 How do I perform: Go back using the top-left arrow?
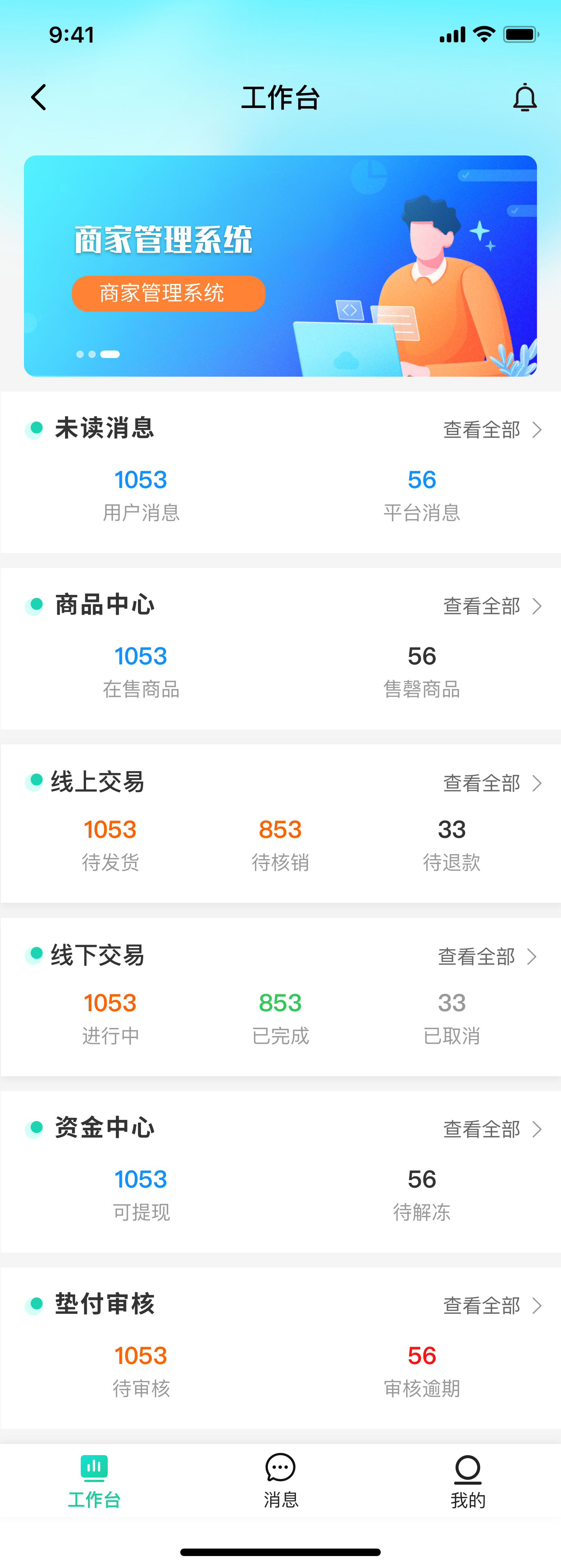[x=39, y=98]
